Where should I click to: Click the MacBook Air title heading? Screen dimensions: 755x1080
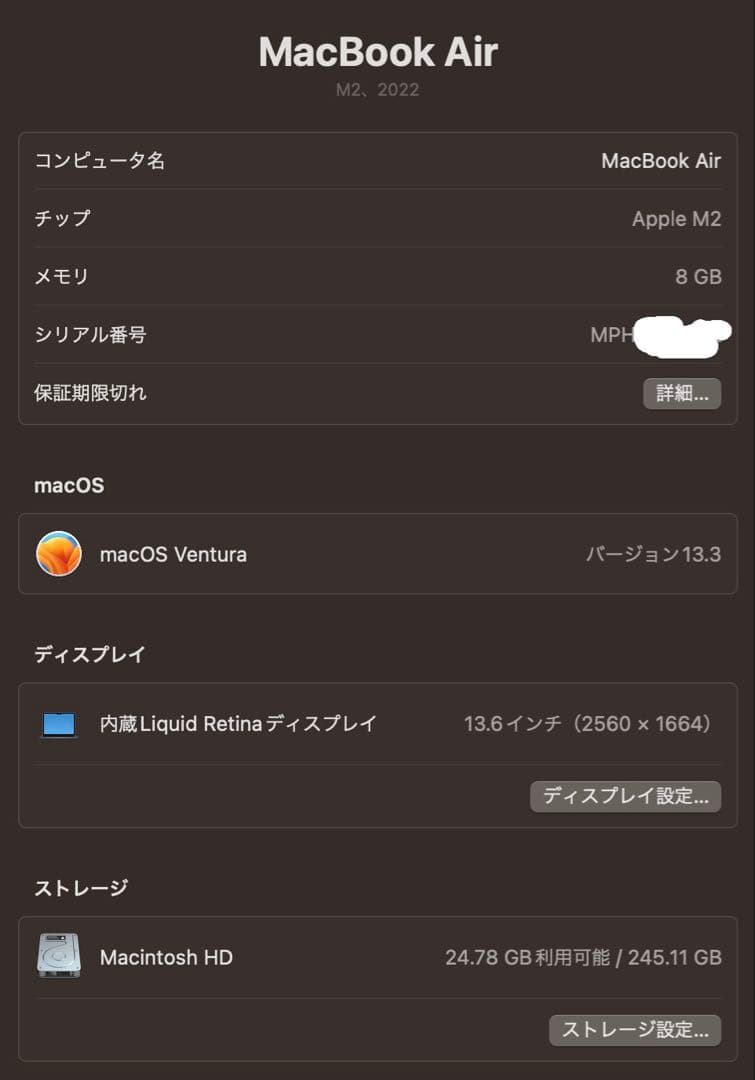coord(377,52)
